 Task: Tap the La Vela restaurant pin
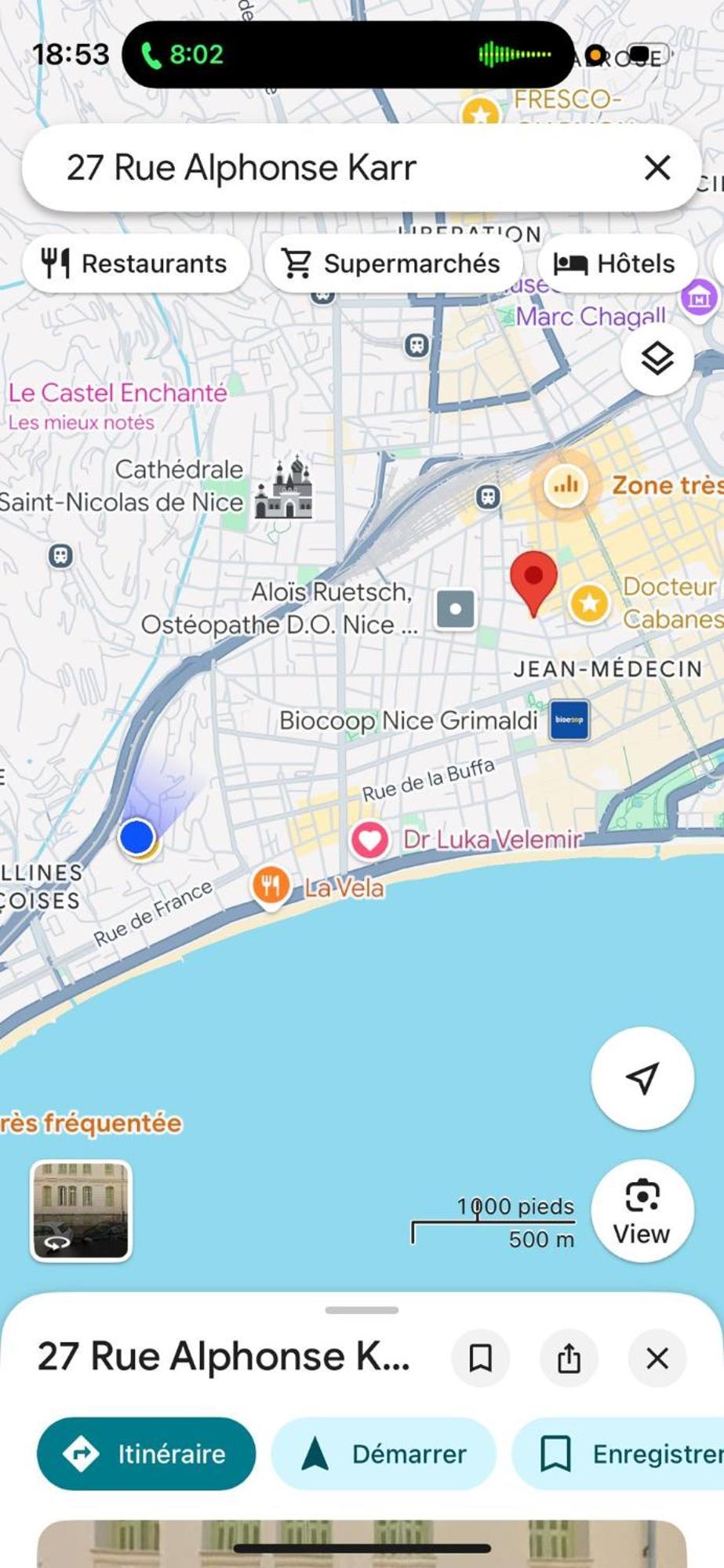271,886
